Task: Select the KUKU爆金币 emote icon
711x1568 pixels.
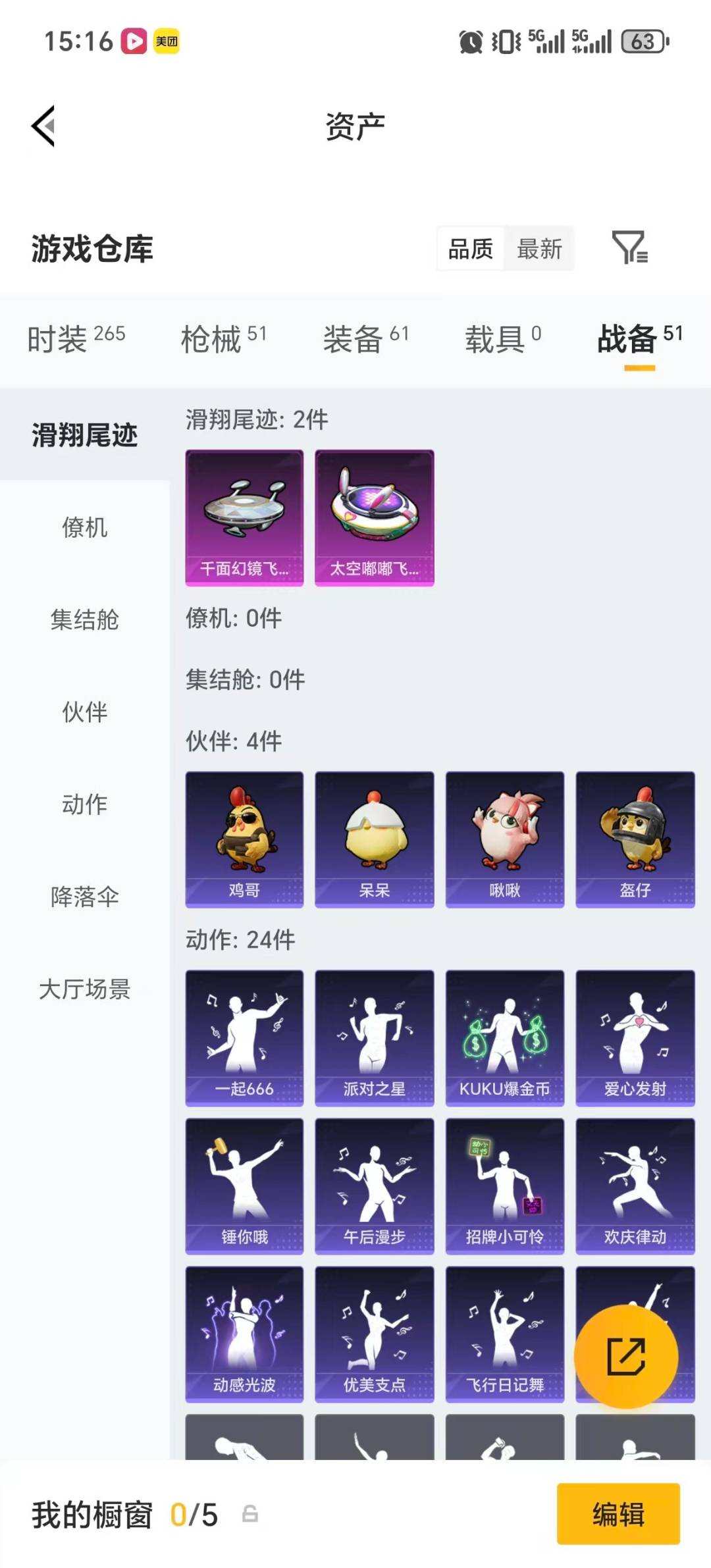Action: coord(503,1038)
